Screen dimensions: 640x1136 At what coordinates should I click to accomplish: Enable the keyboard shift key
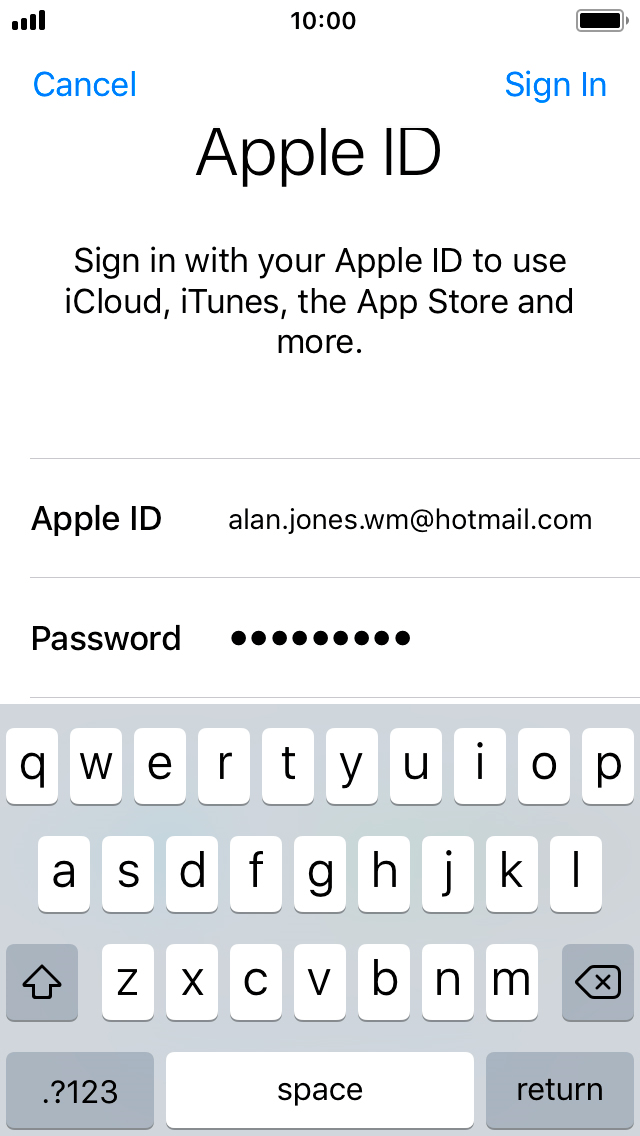42,983
